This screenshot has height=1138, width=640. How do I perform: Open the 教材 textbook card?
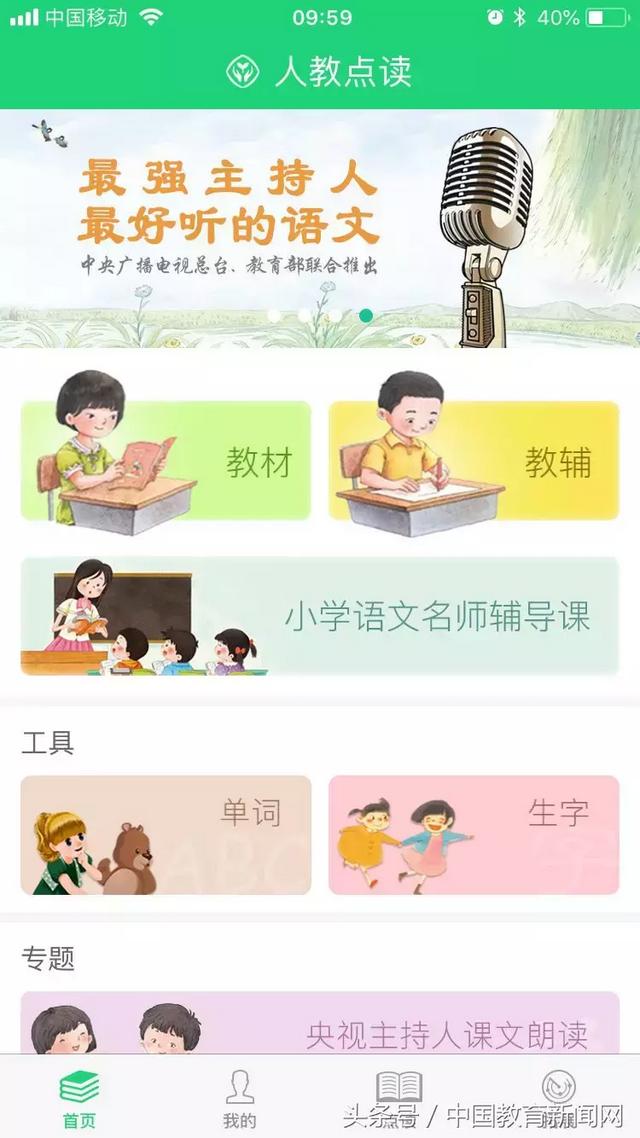coord(166,461)
